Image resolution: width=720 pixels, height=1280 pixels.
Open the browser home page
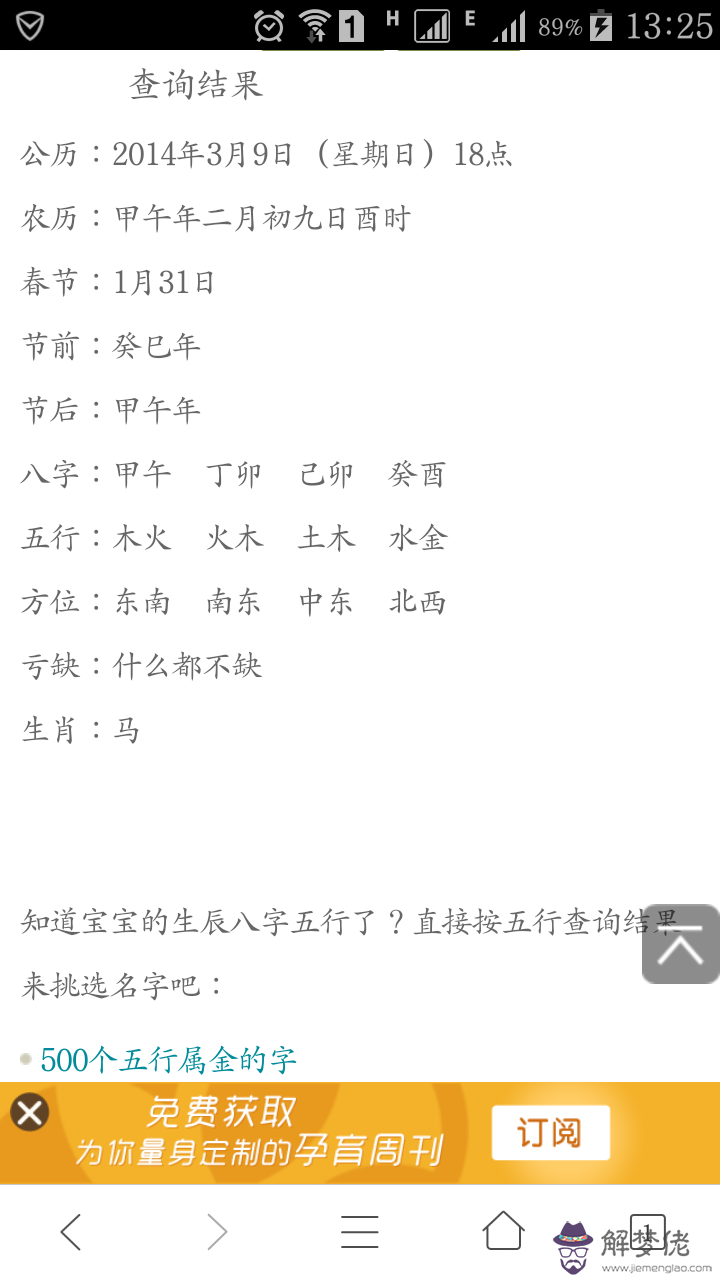click(503, 1232)
